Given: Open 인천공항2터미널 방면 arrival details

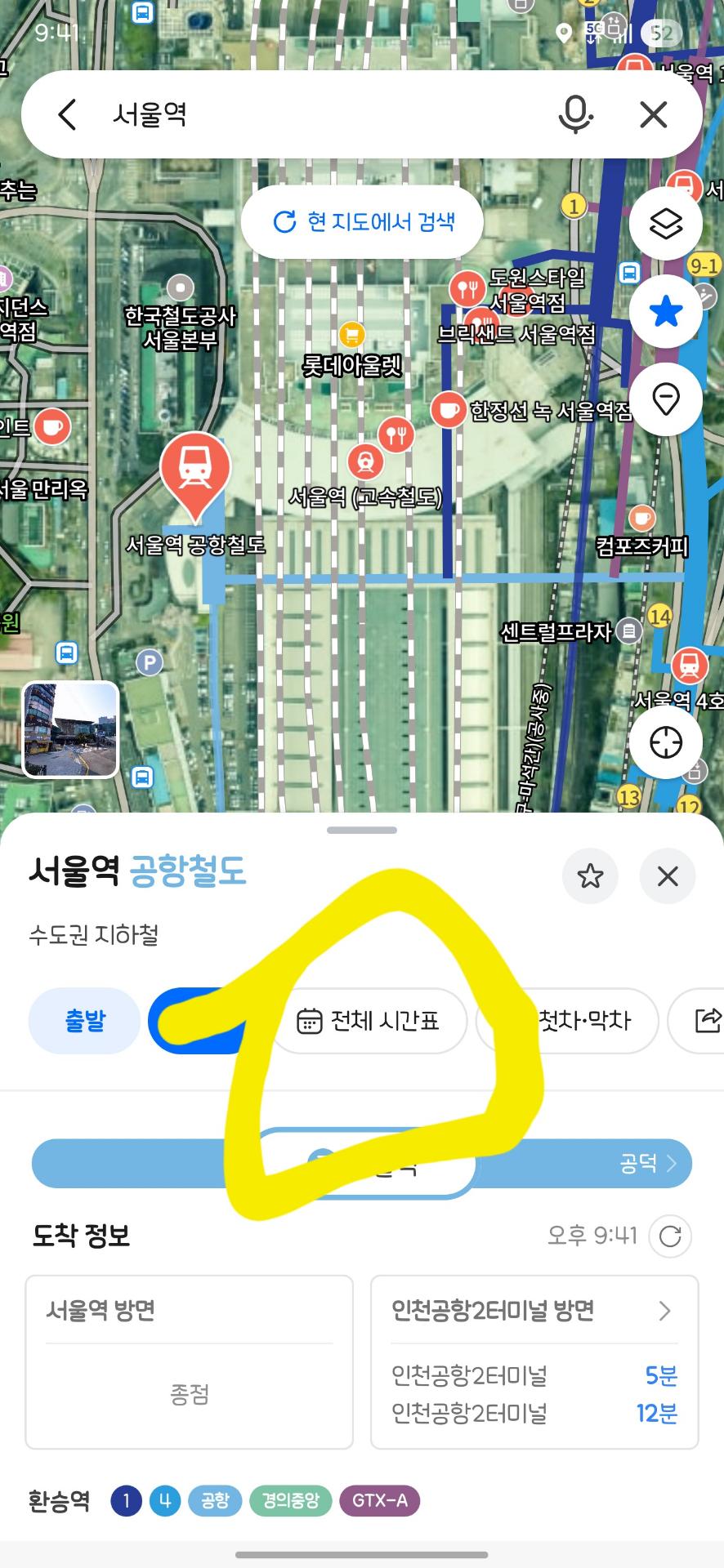Looking at the screenshot, I should tap(534, 1311).
